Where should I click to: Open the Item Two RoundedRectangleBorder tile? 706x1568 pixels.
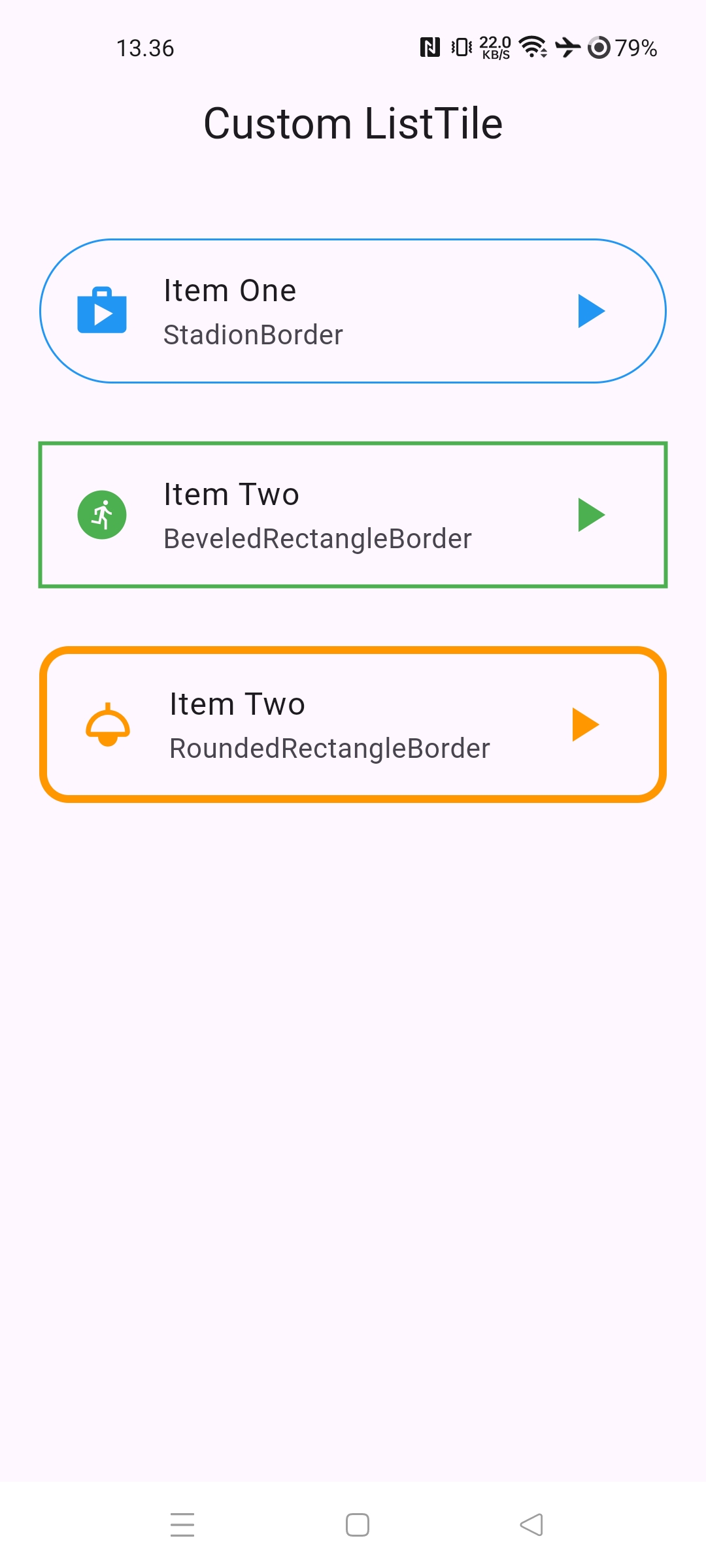coord(353,725)
